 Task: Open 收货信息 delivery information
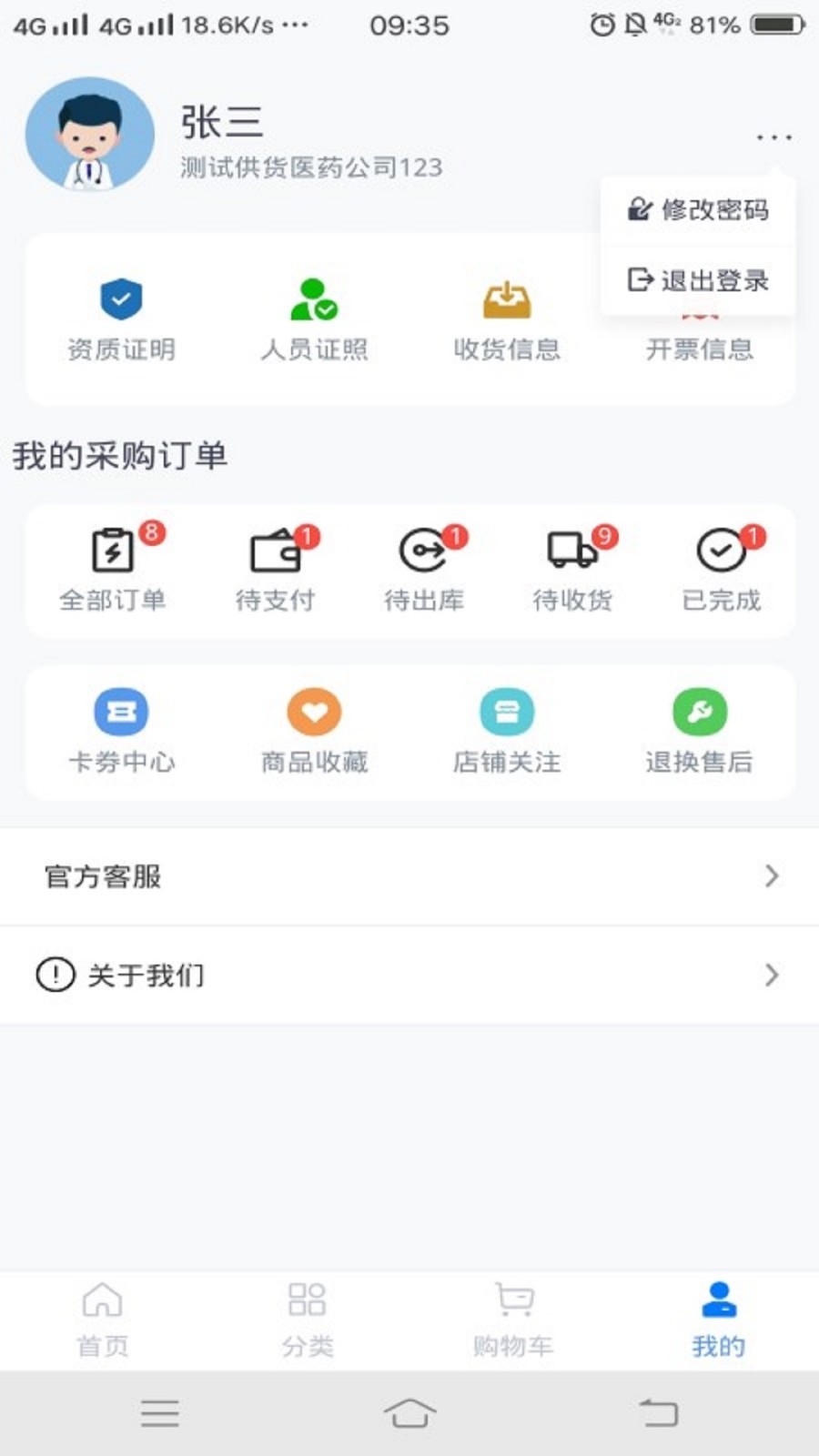coord(507,320)
